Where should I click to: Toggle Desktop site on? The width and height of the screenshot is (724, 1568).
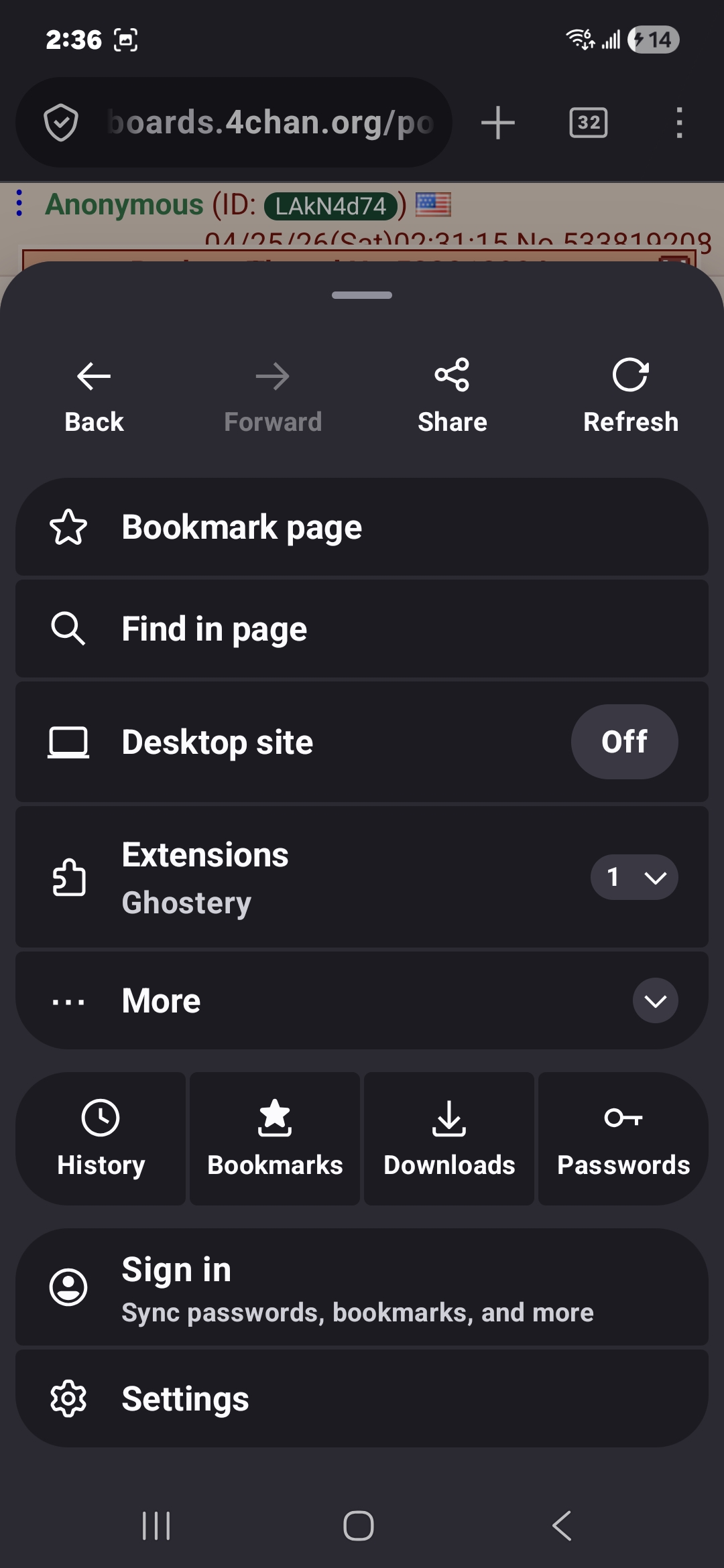pyautogui.click(x=623, y=742)
